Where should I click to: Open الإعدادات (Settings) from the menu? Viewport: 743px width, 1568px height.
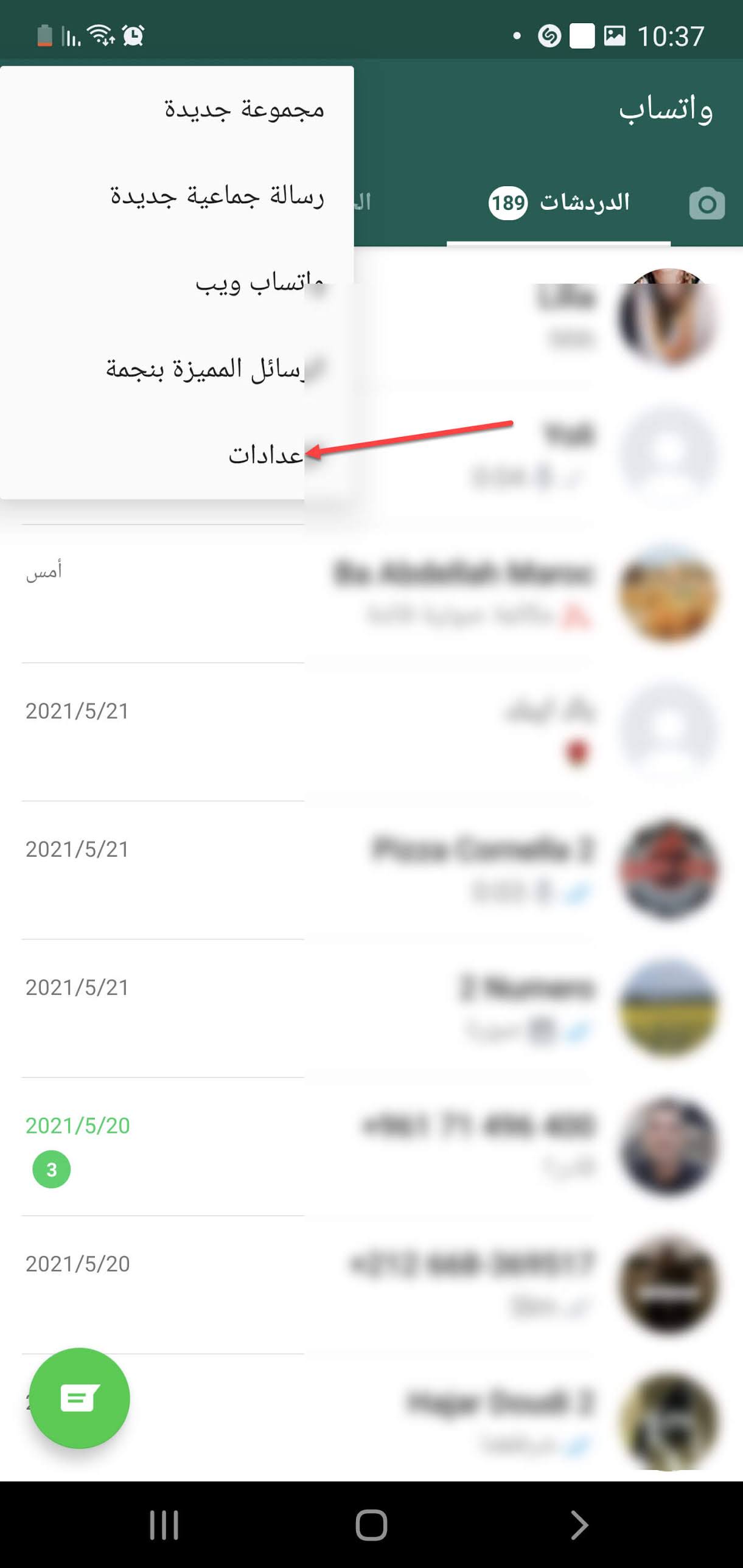(177, 455)
